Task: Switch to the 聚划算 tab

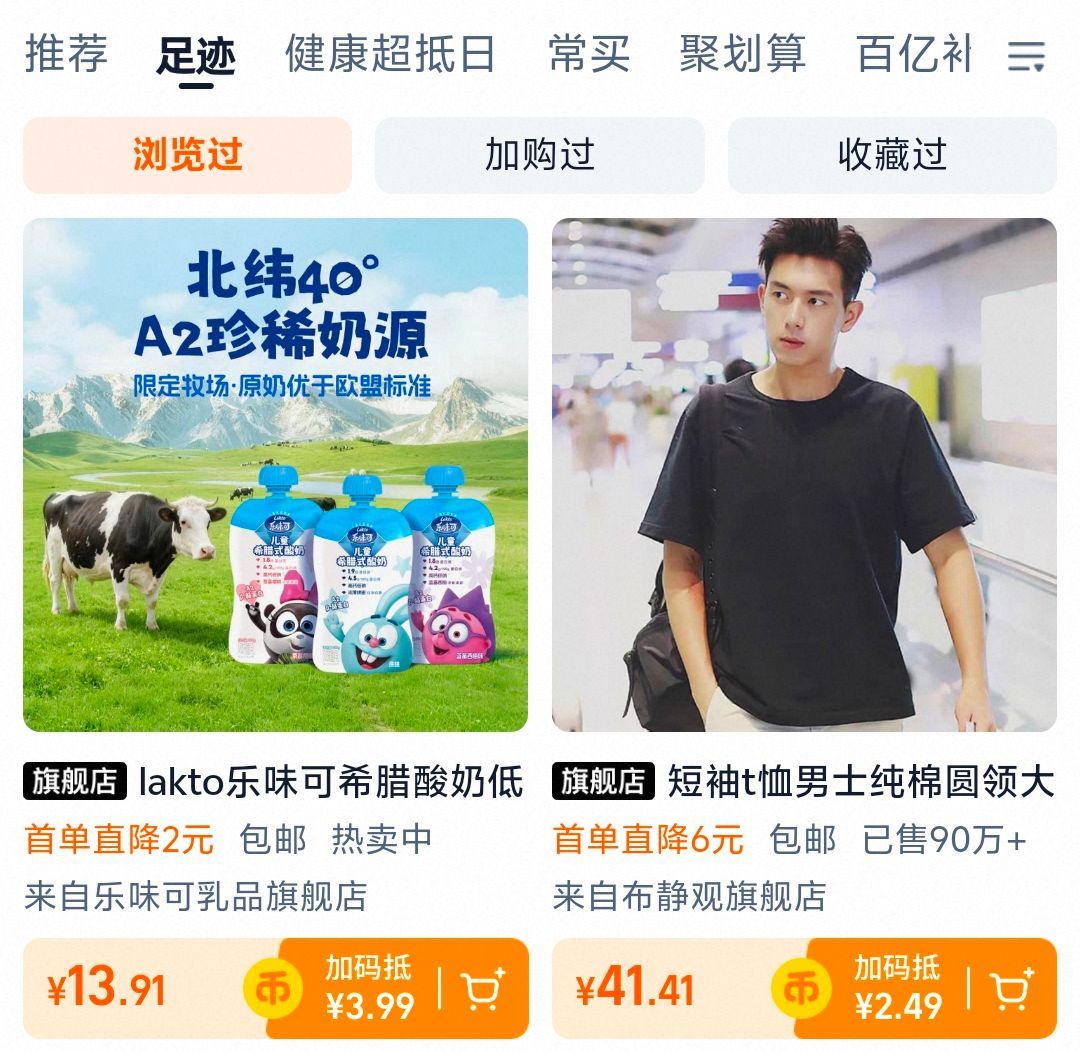Action: [x=742, y=54]
